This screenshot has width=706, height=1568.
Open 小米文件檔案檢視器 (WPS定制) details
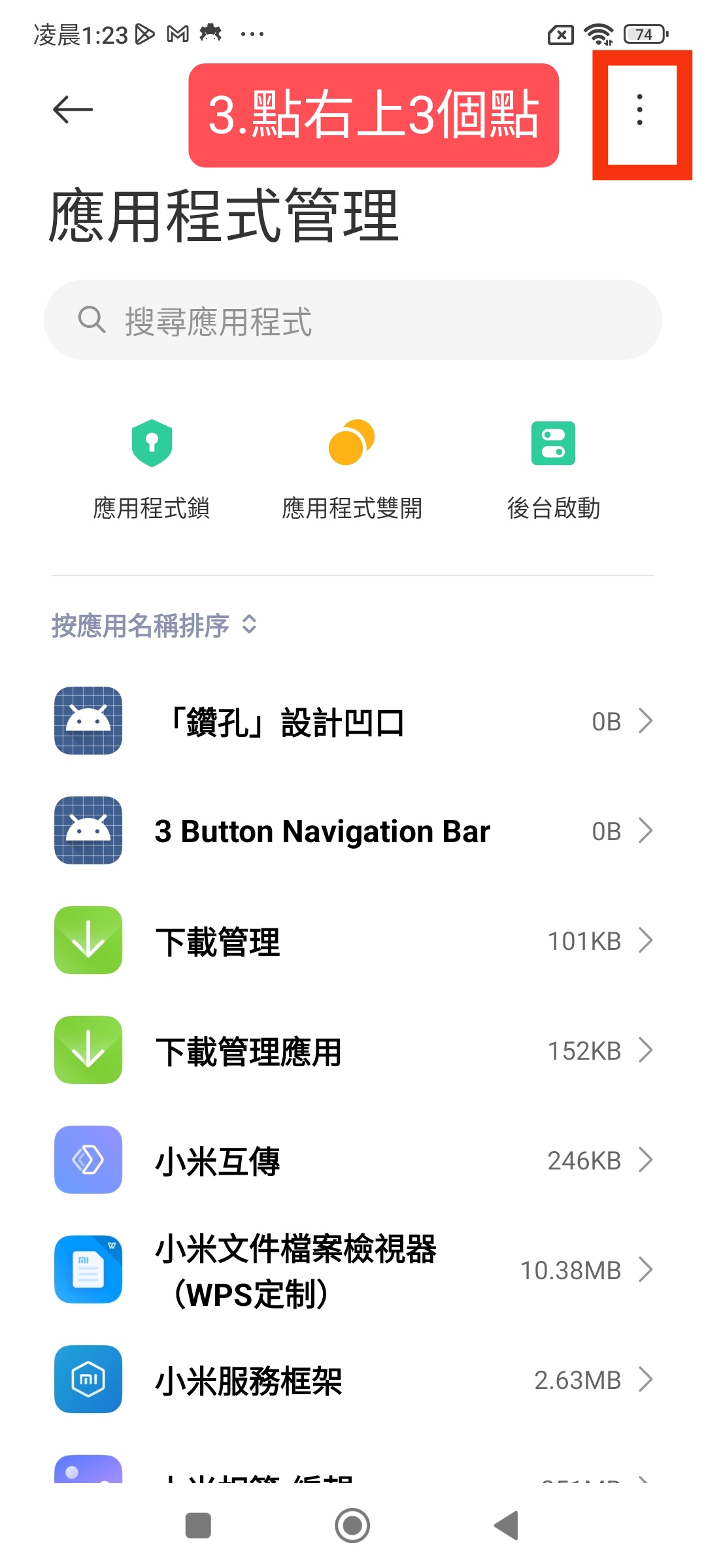pos(353,1270)
